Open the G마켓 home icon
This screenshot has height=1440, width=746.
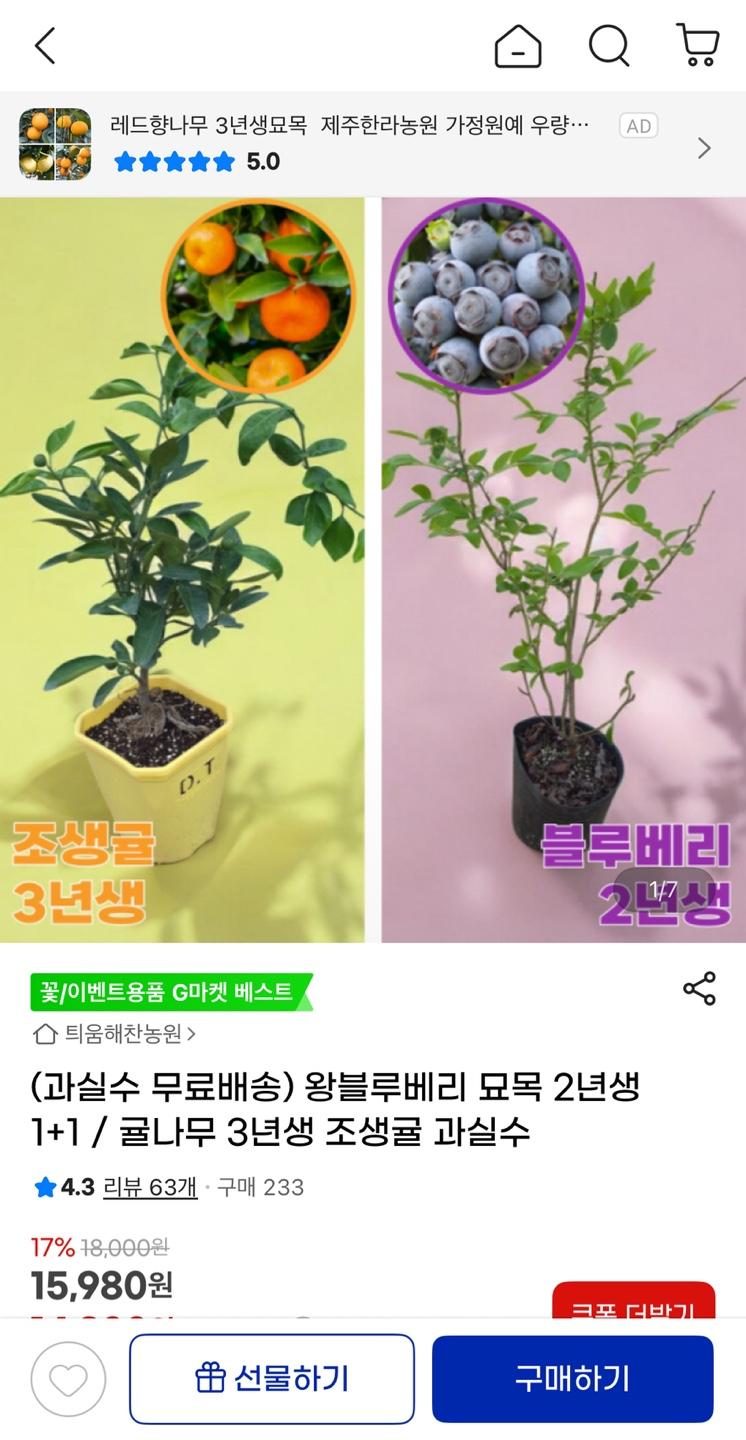[517, 46]
